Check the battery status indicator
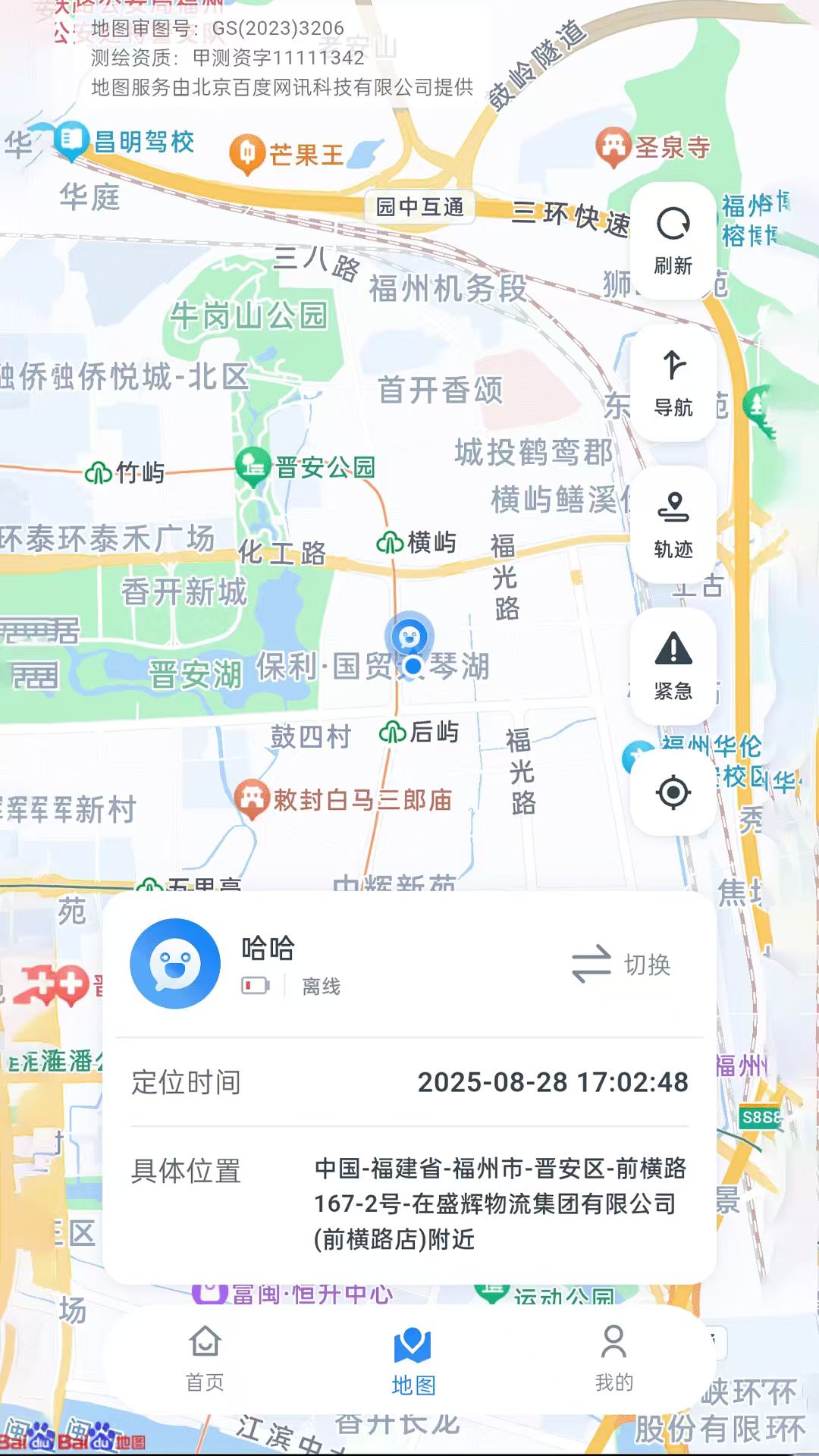 pos(255,986)
